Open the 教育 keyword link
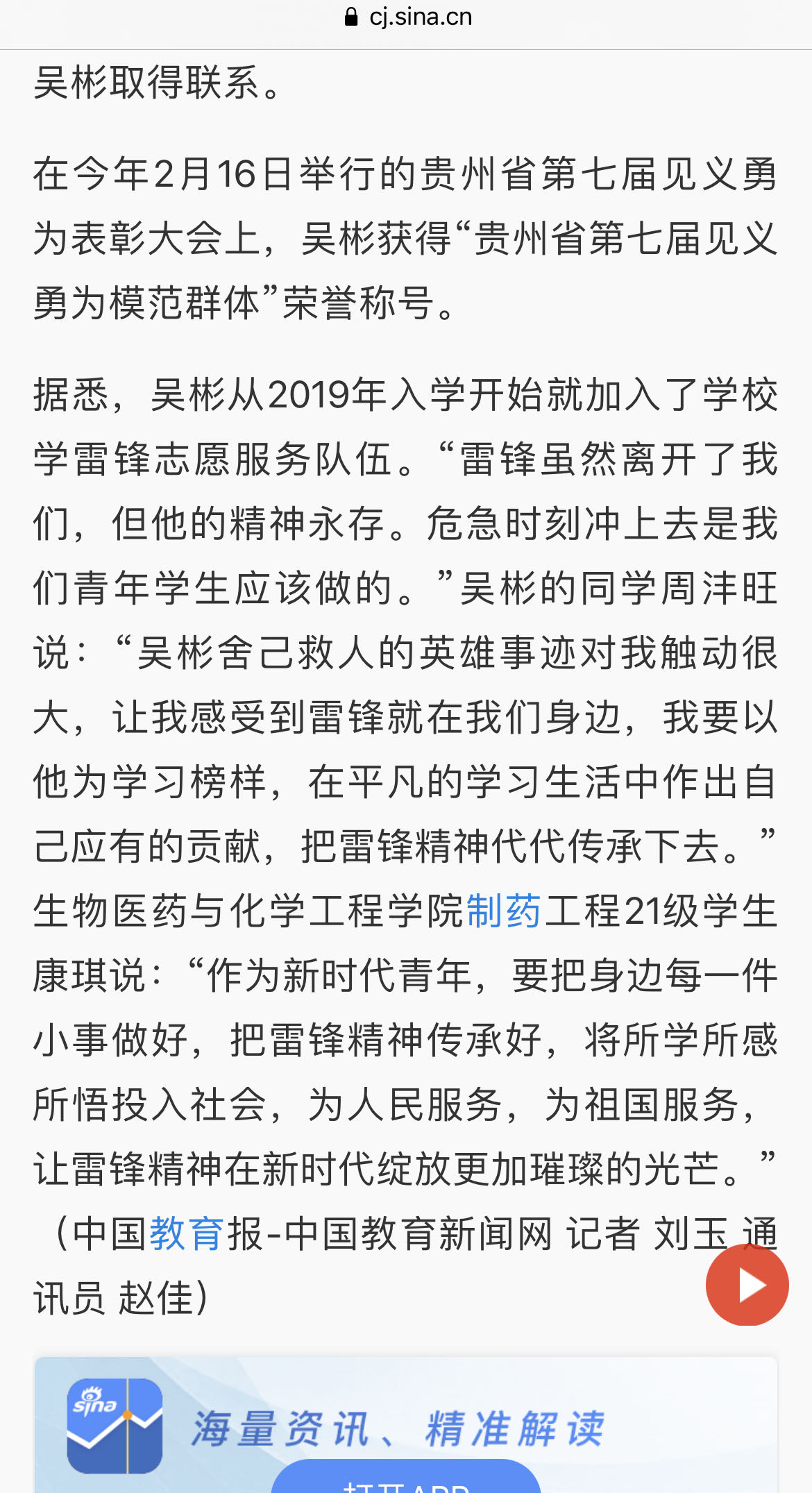 [186, 1235]
